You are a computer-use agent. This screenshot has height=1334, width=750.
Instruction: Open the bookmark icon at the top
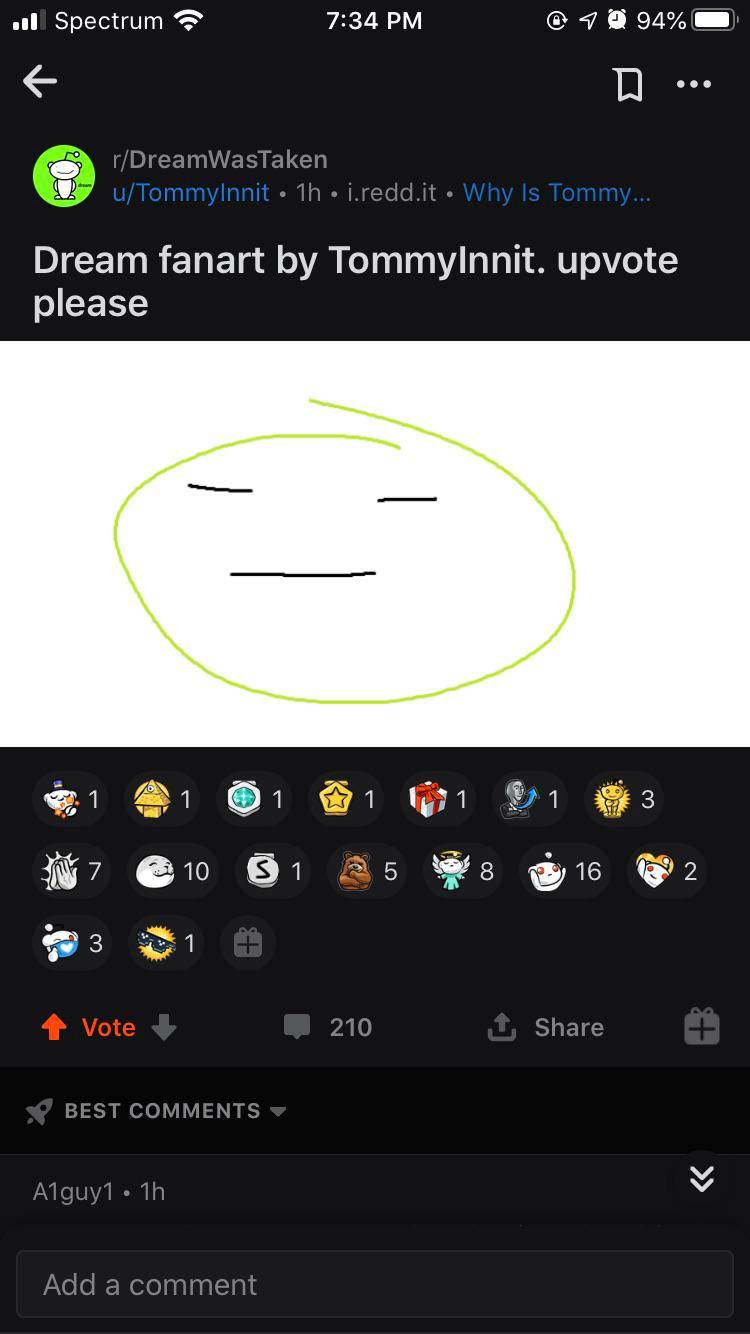[629, 84]
